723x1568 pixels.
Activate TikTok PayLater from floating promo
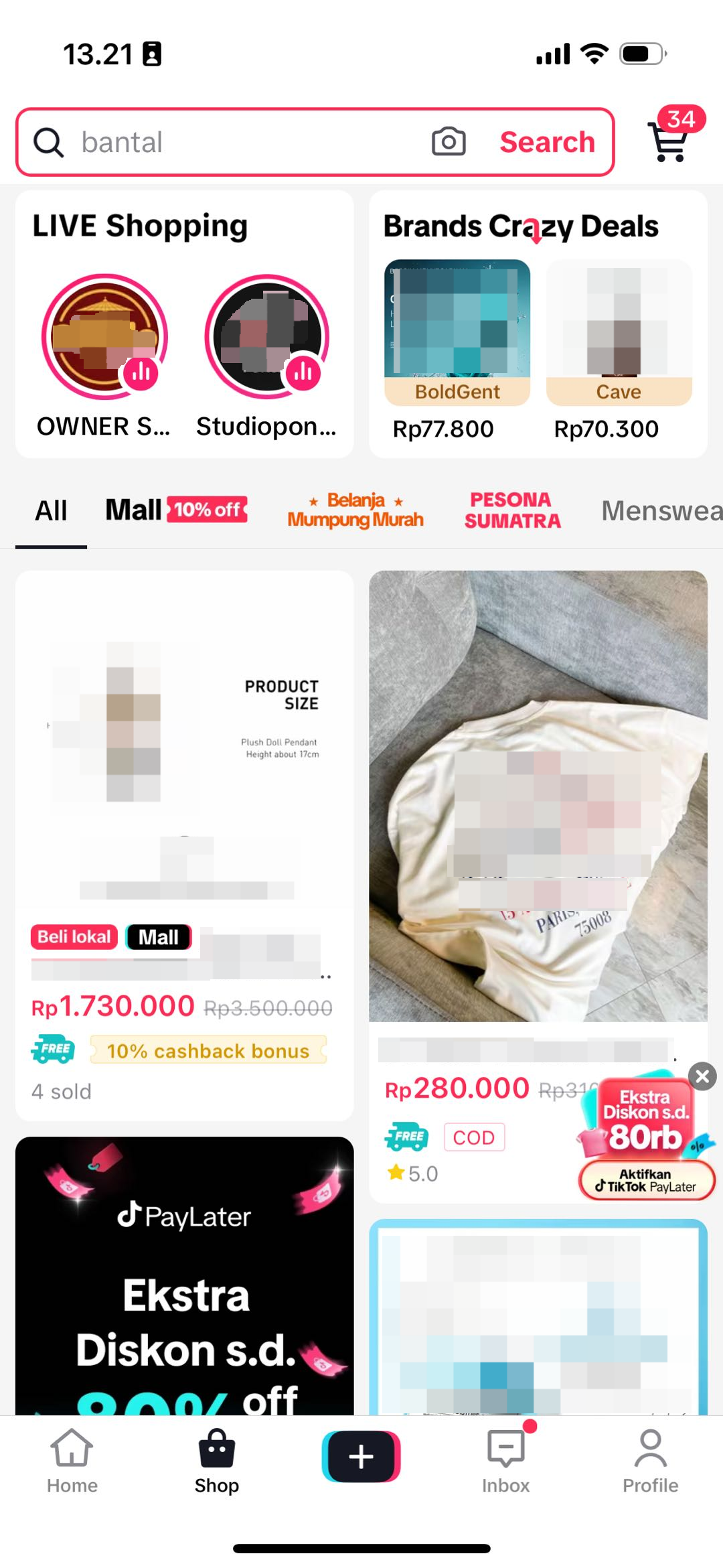pos(646,1180)
